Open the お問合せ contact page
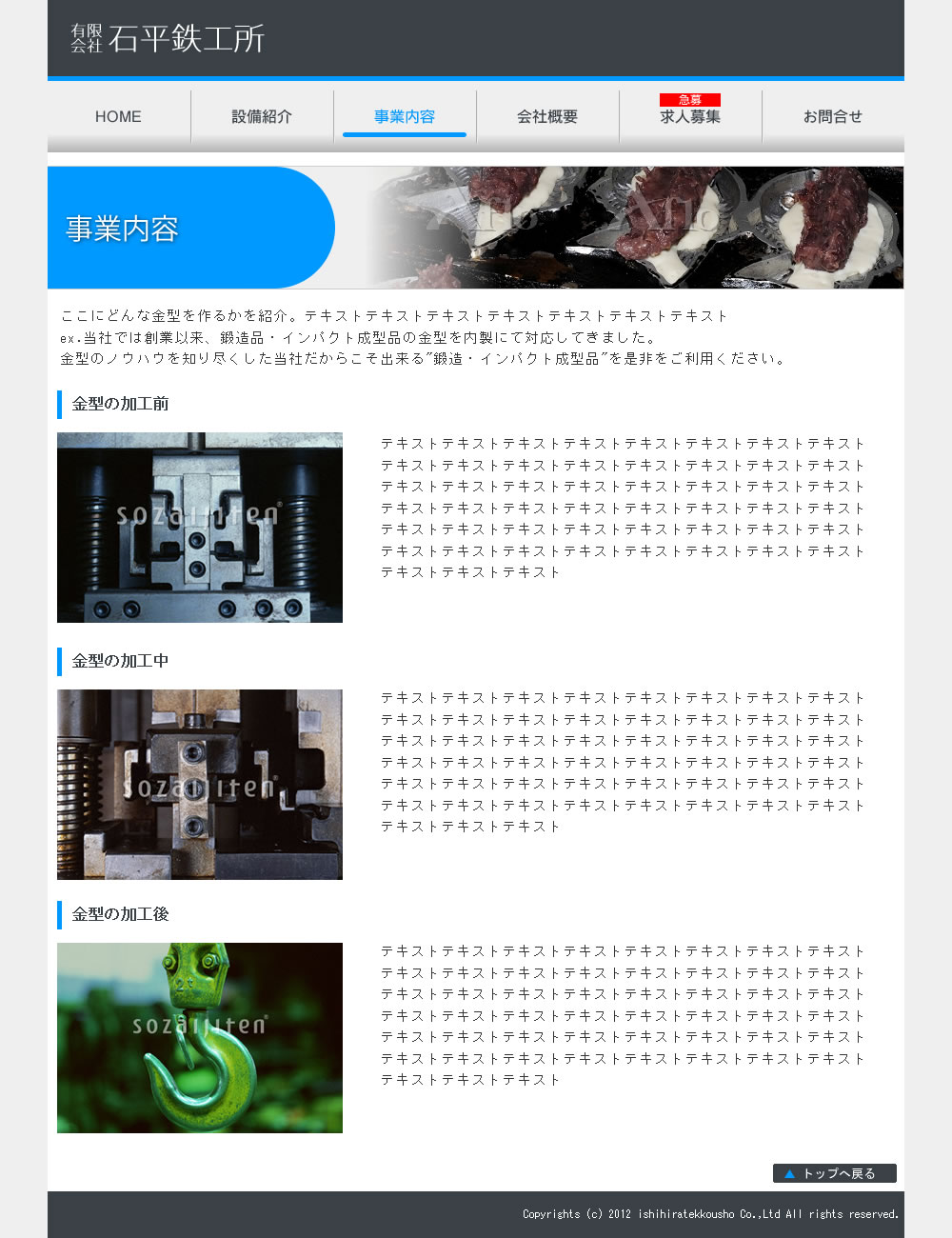 [833, 116]
